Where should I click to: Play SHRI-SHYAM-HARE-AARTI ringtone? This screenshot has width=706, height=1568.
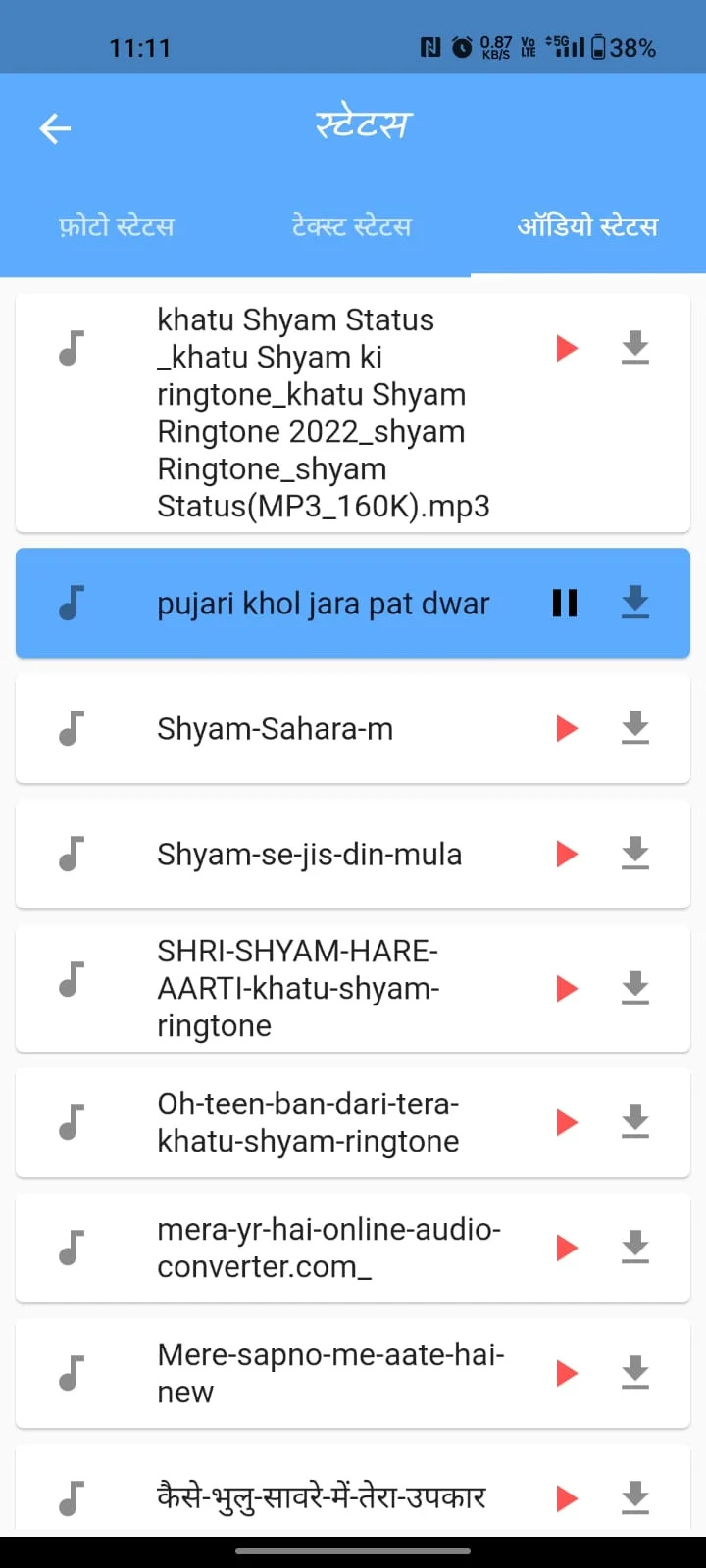[x=566, y=988]
